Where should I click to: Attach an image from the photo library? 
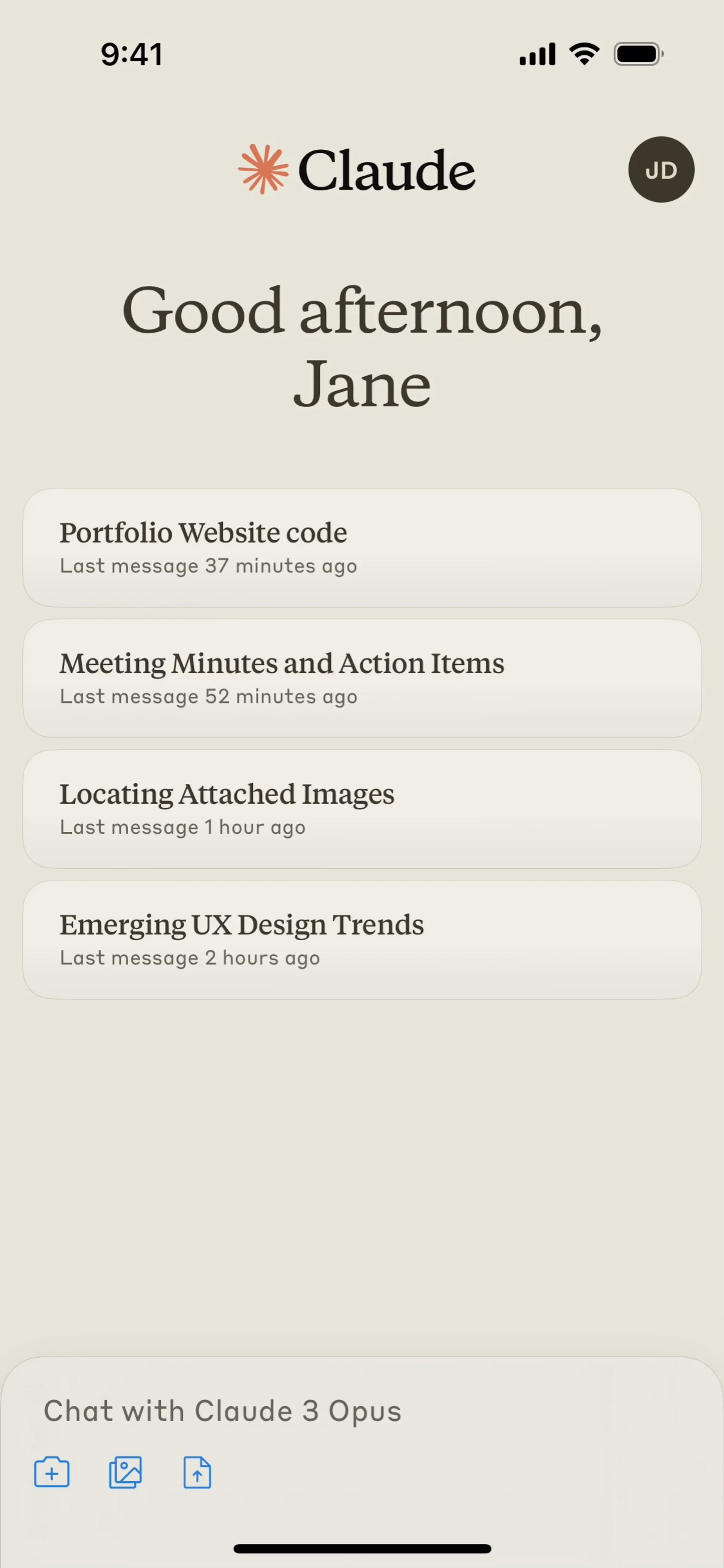[126, 1473]
